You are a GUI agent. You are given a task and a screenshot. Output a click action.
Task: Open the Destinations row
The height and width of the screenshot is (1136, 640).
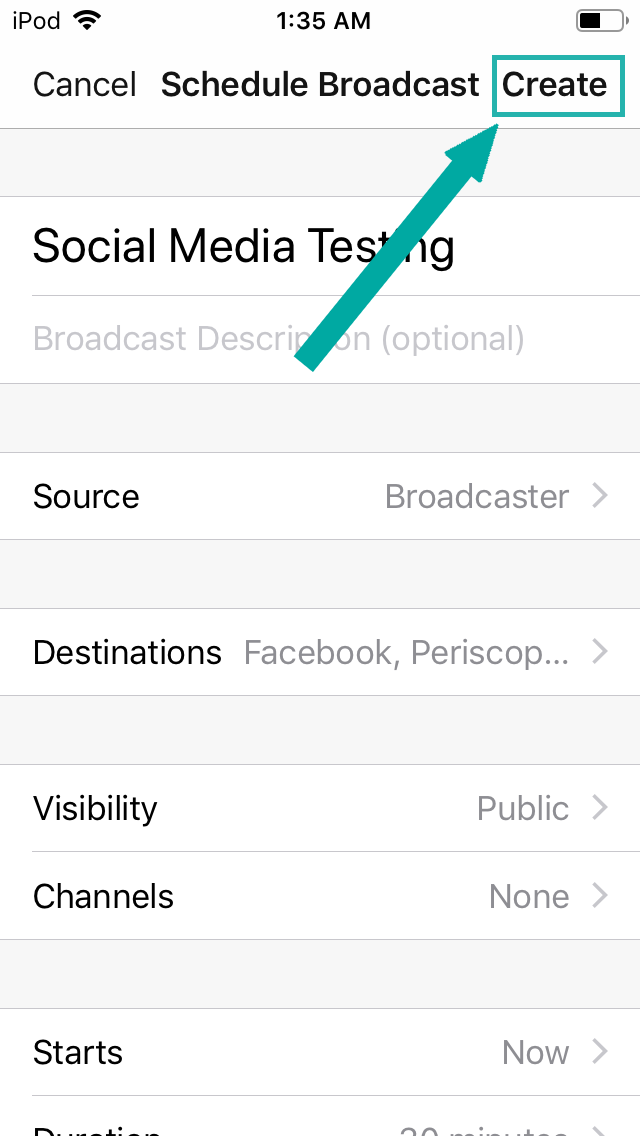pyautogui.click(x=320, y=652)
